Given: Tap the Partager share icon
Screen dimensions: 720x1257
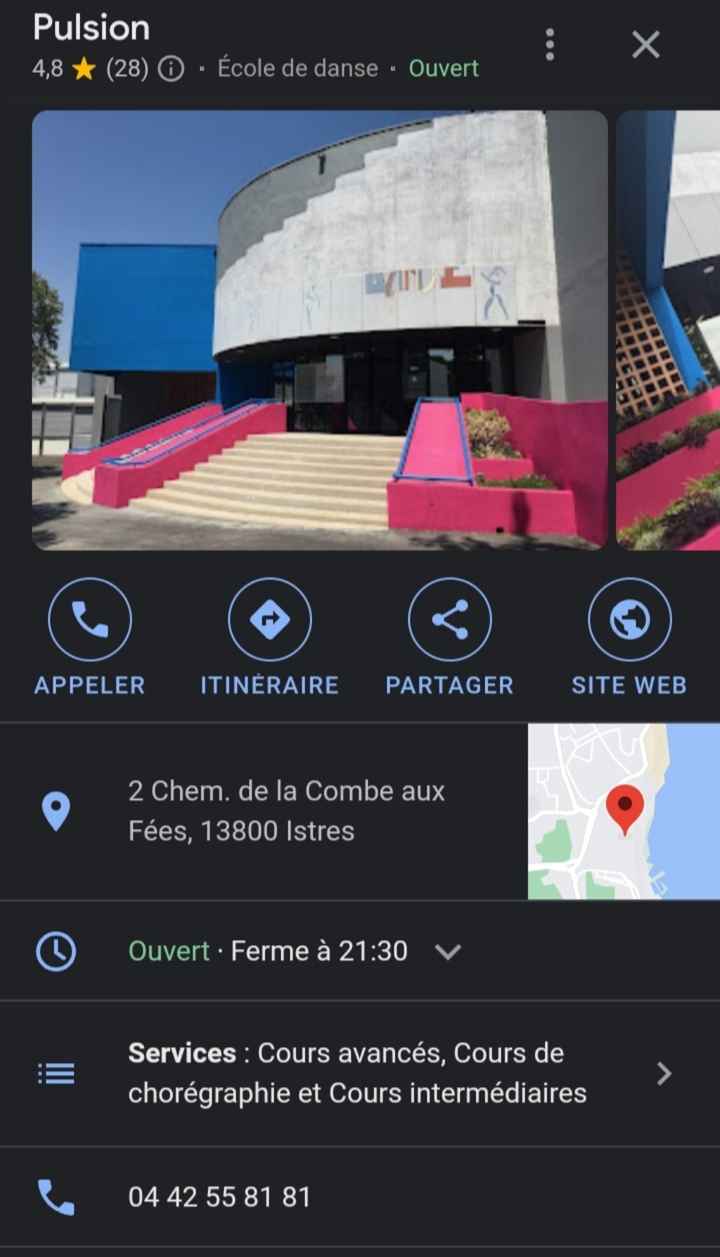Looking at the screenshot, I should click(x=449, y=618).
